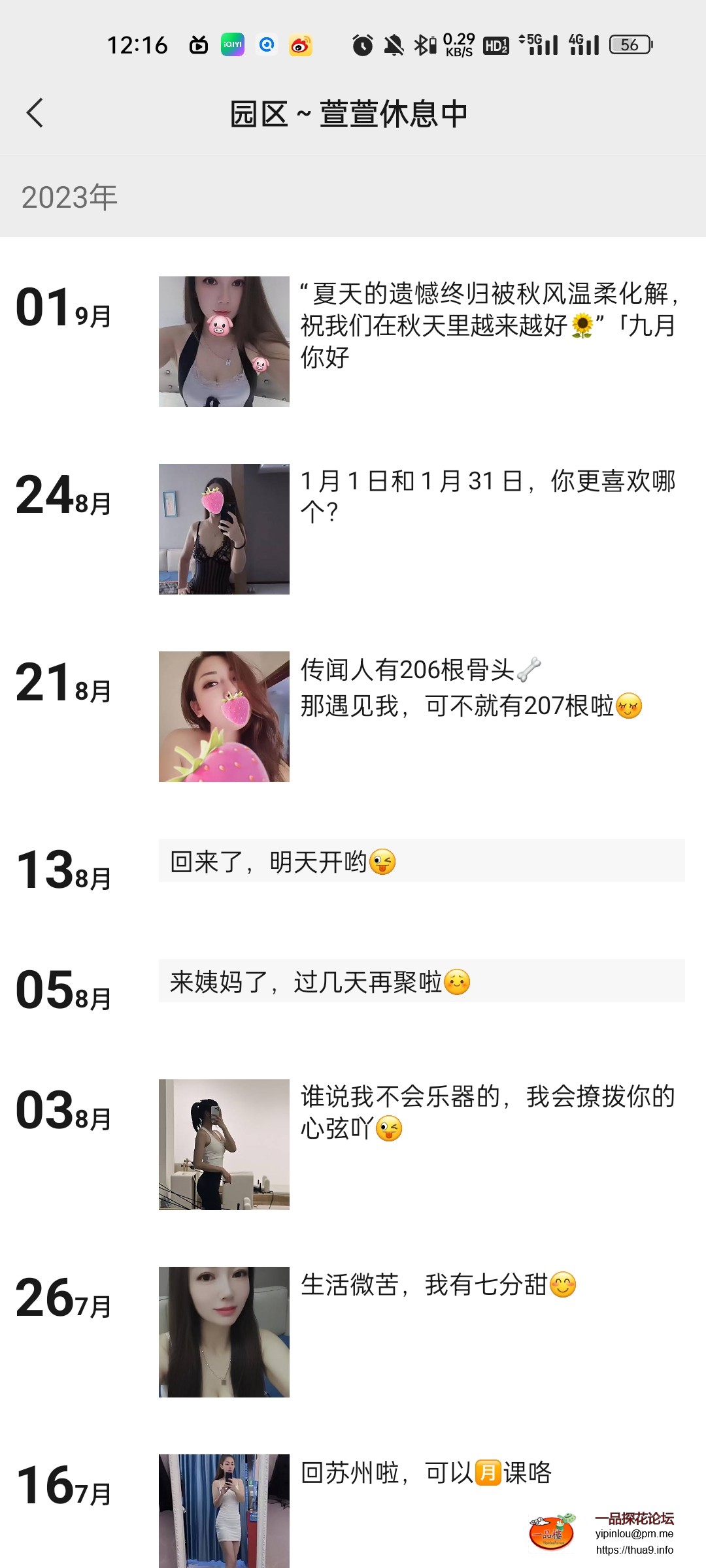The height and width of the screenshot is (1568, 706).
Task: Open the photo from the 26 July post
Action: coord(224,1331)
